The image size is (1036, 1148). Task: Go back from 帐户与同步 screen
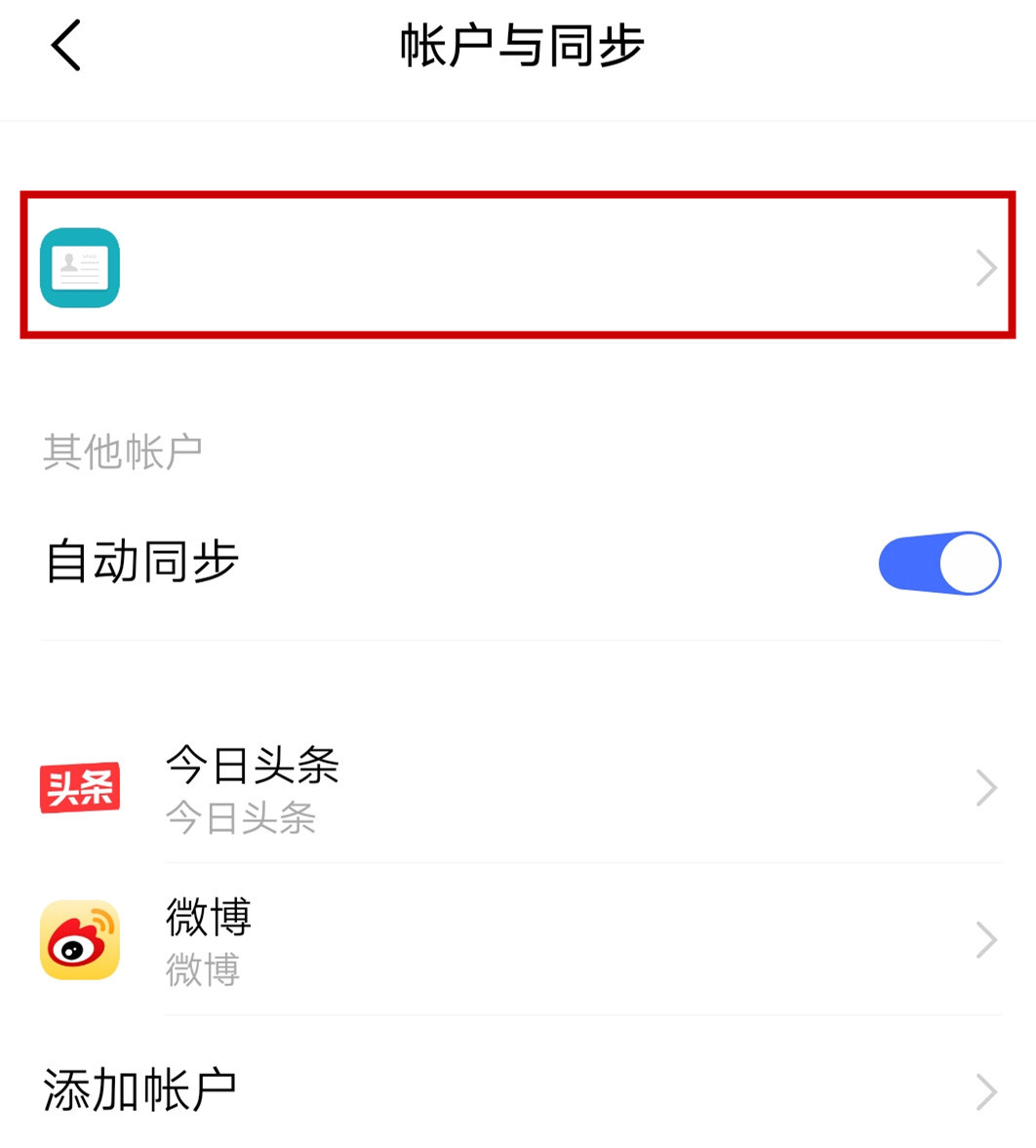pyautogui.click(x=66, y=46)
